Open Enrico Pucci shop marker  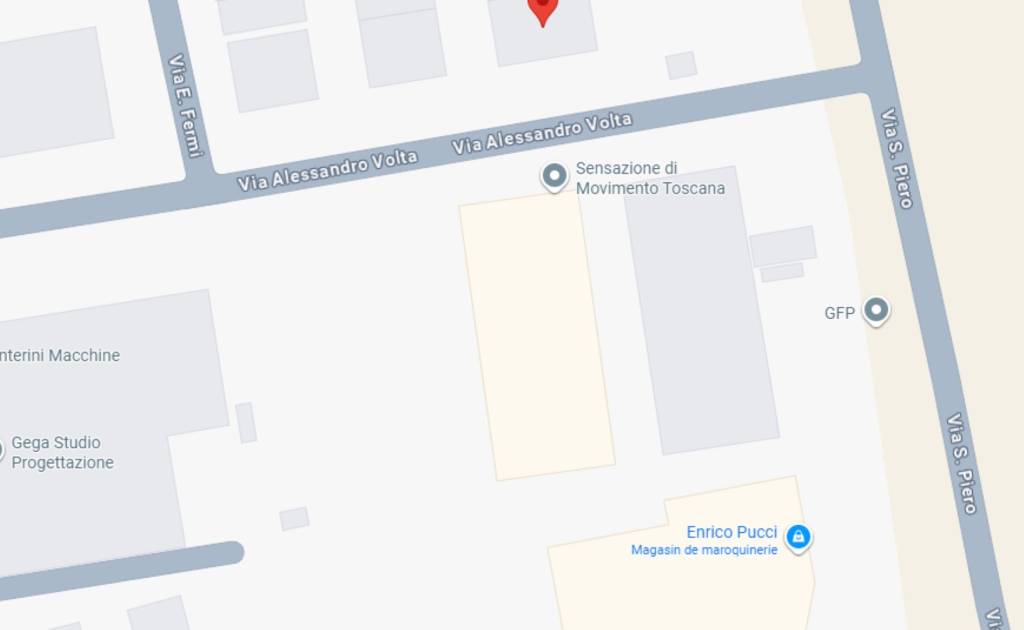click(797, 538)
